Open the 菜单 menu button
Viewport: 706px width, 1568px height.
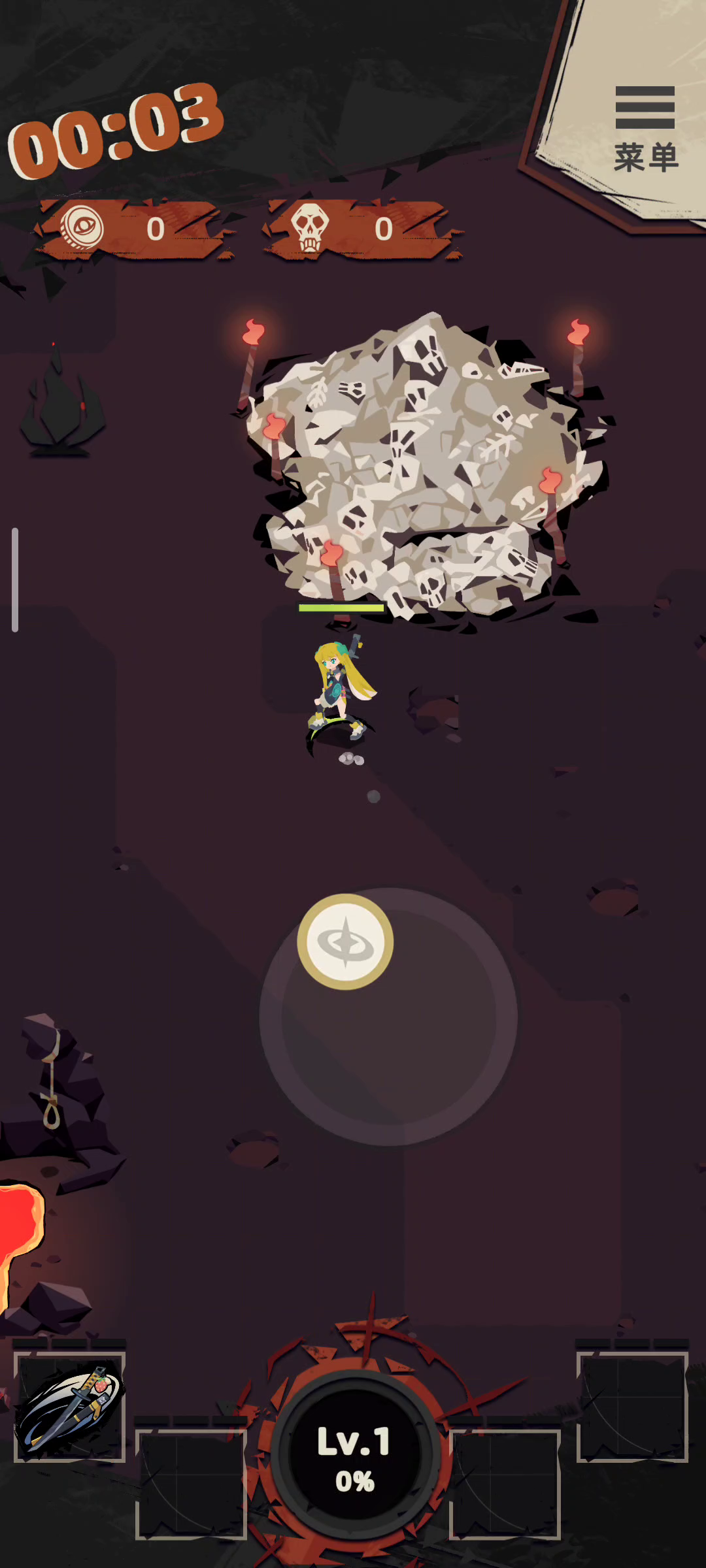[645, 129]
